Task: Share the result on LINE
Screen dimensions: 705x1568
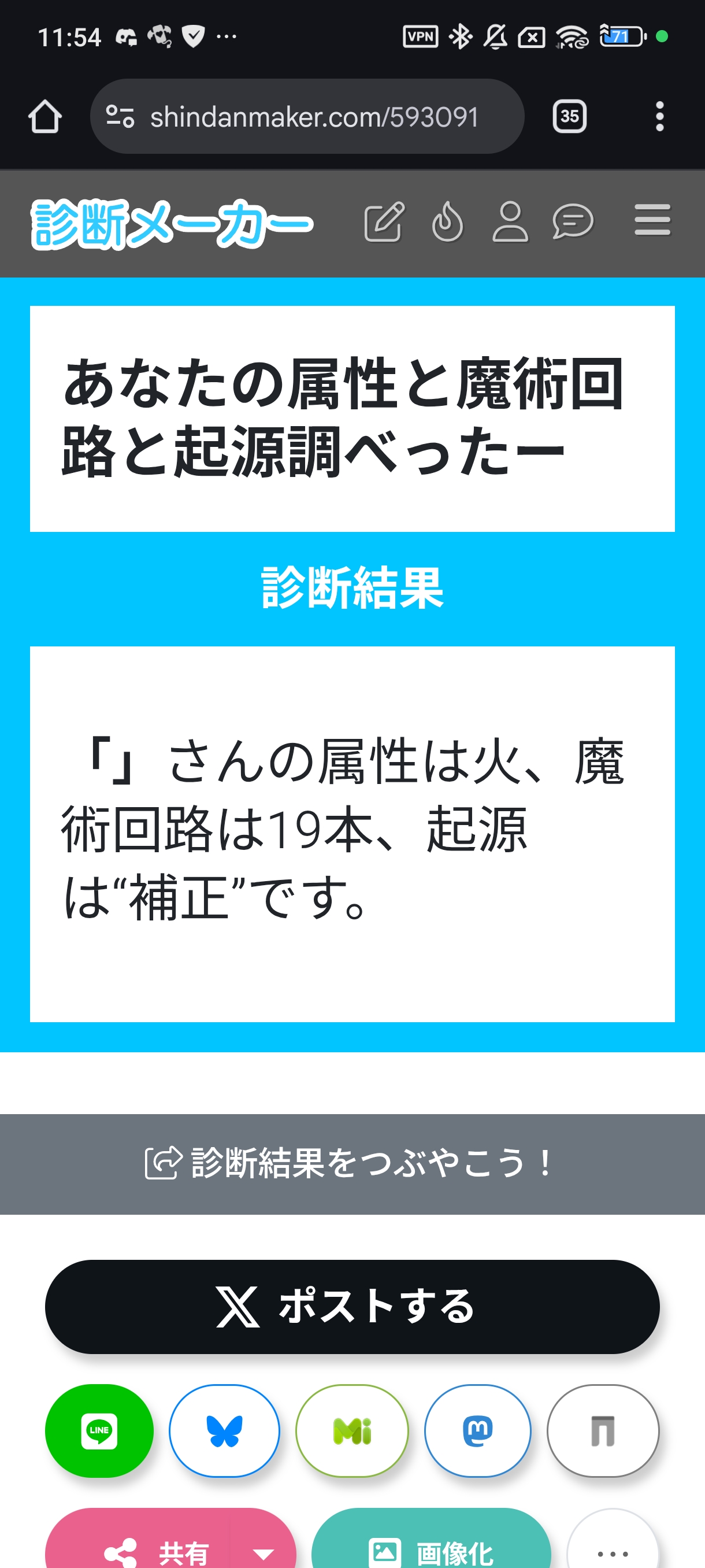Action: [99, 1430]
